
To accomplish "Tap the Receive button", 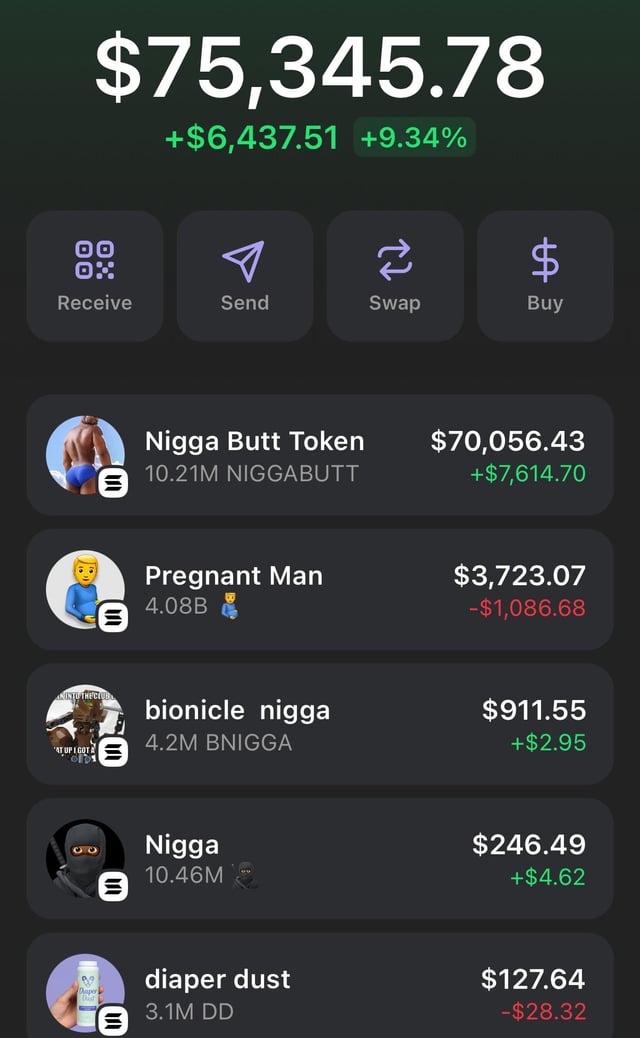I will (95, 276).
